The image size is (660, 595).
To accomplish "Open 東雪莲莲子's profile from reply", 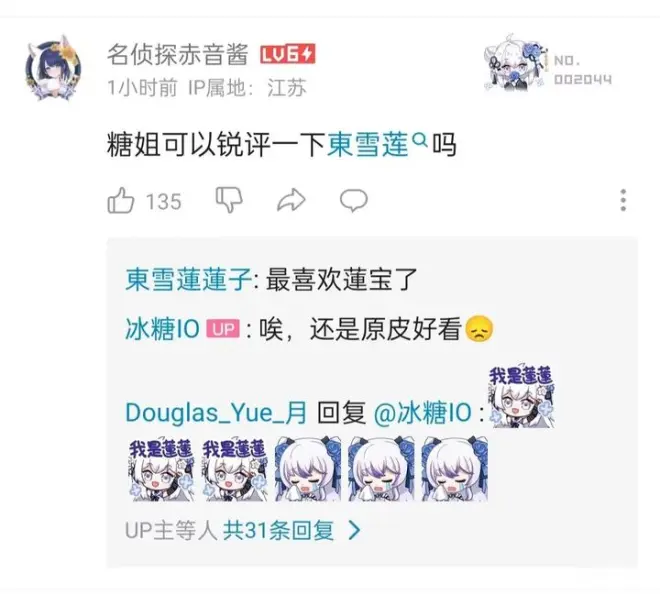I will point(191,280).
